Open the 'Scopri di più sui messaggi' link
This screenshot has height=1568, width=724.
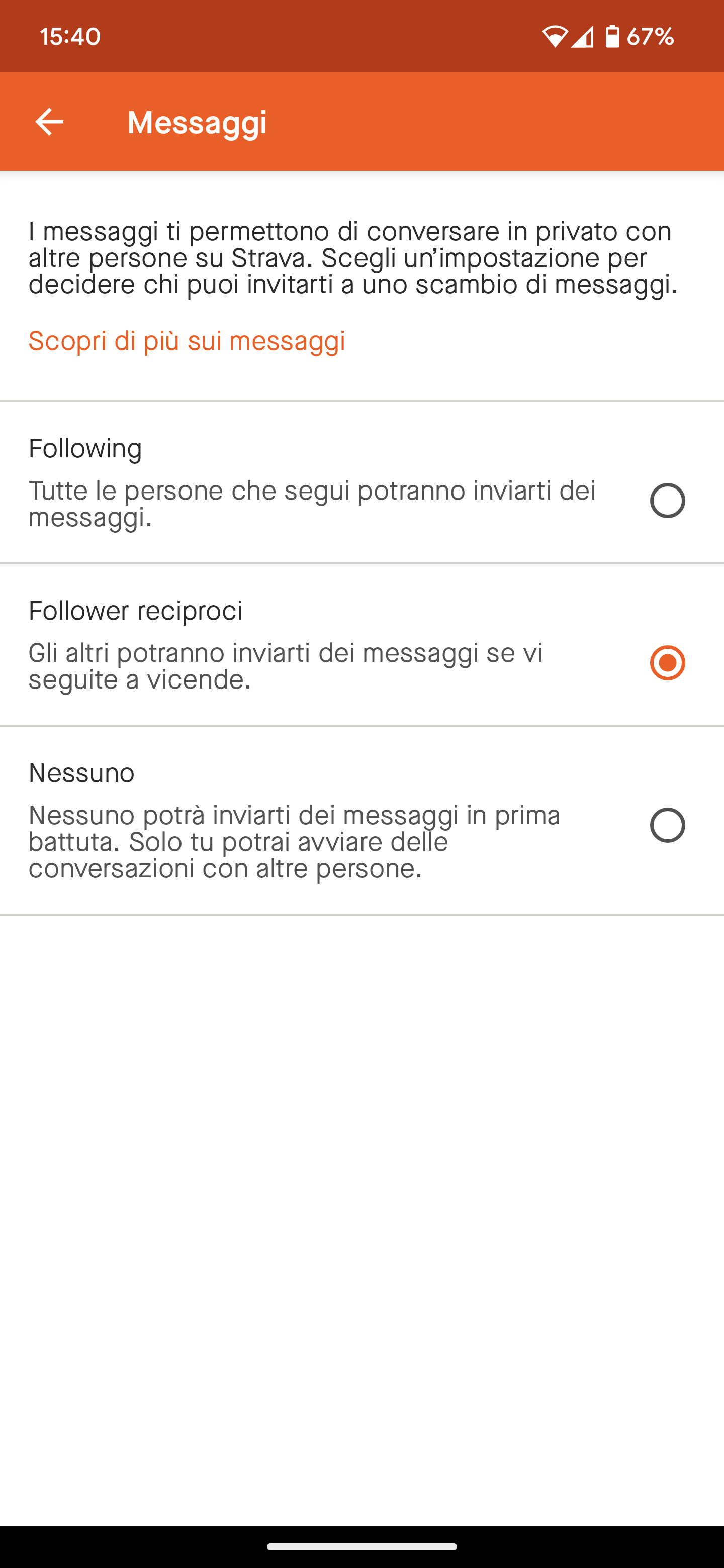coord(187,341)
